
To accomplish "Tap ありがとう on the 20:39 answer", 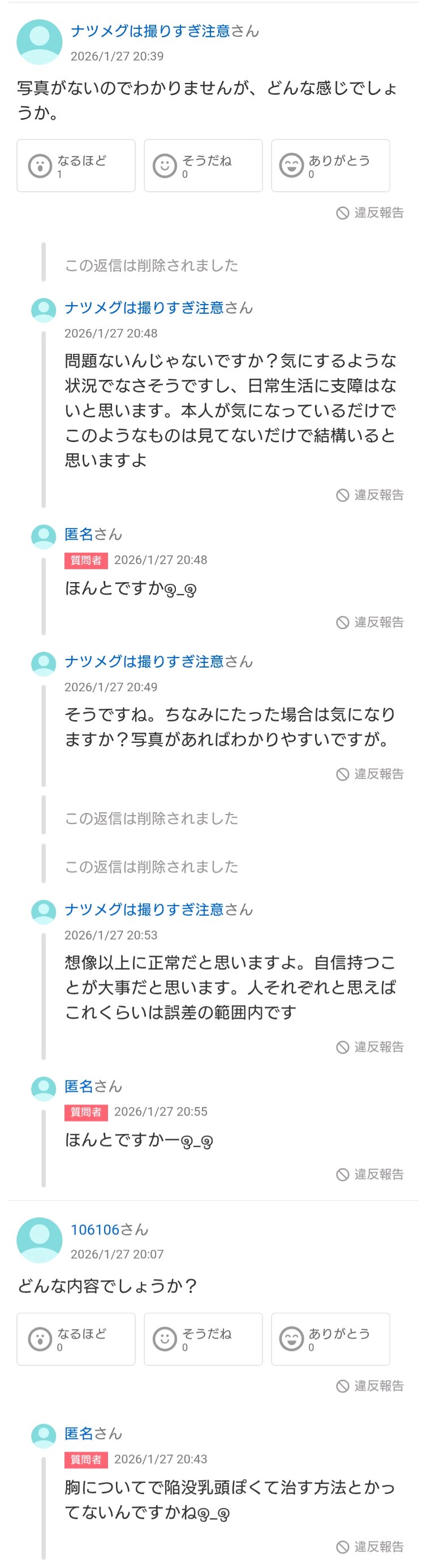I will (x=330, y=166).
